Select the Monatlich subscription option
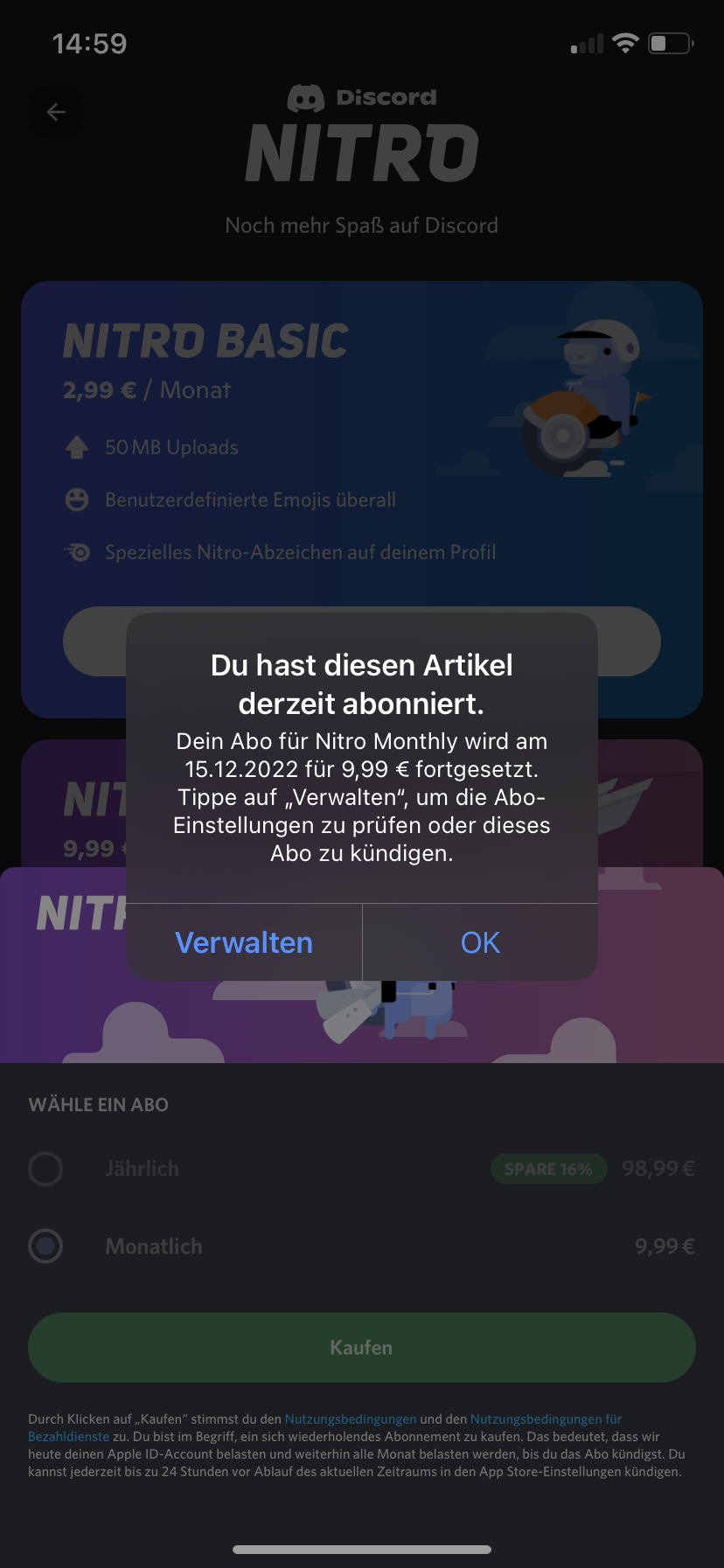Image resolution: width=724 pixels, height=1568 pixels. coord(362,1246)
